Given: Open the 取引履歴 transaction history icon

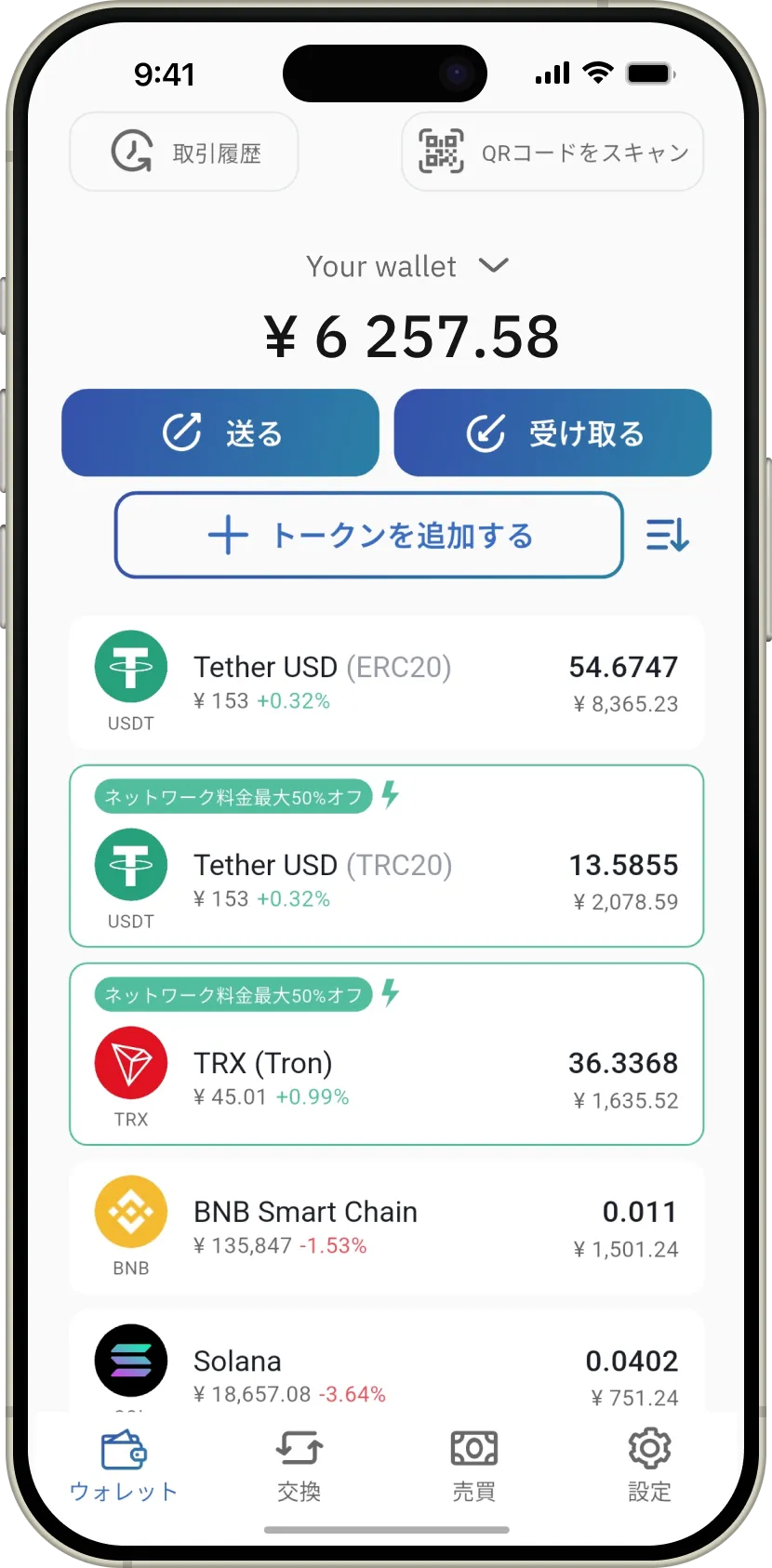Looking at the screenshot, I should click(x=133, y=151).
